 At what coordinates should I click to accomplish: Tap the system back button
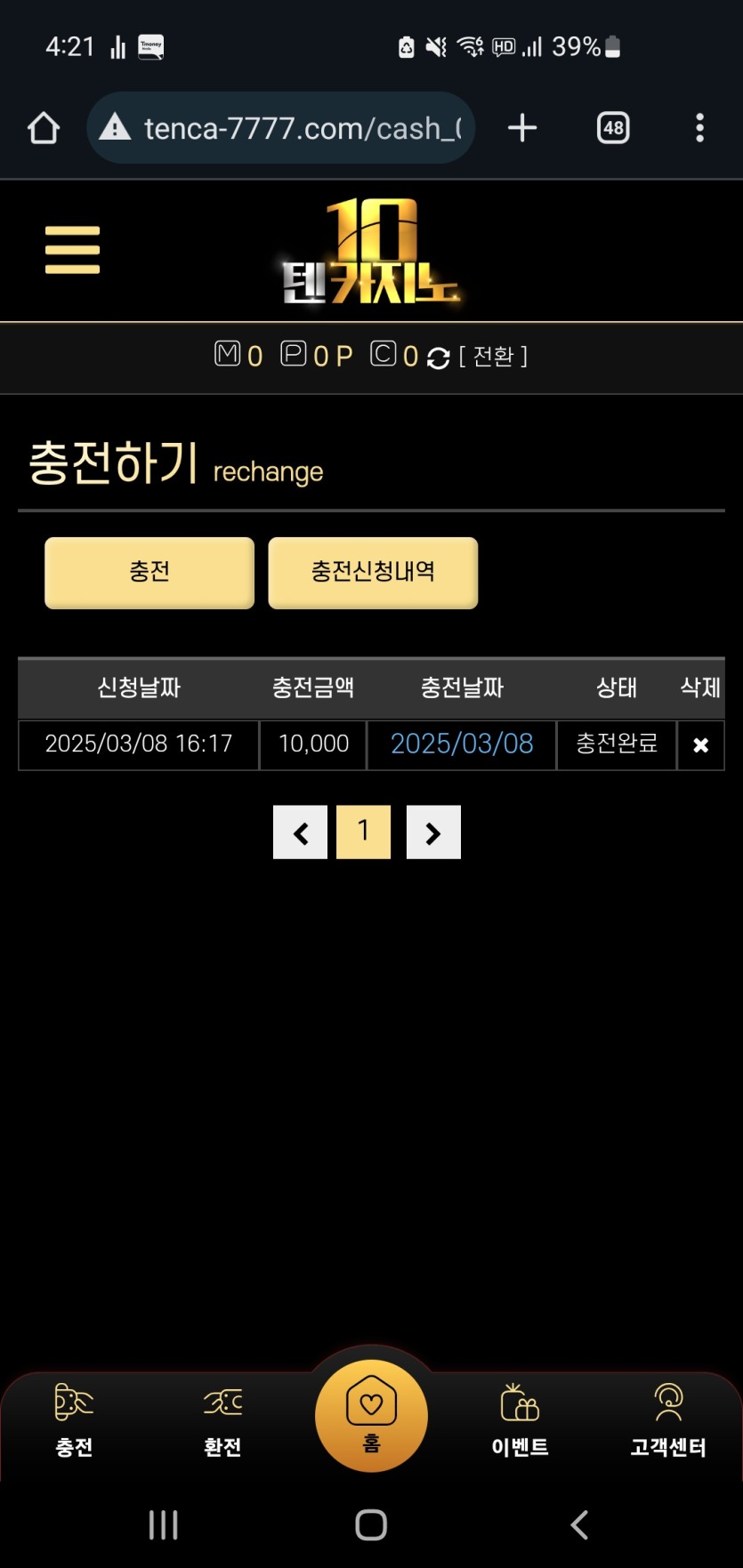coord(579,1524)
